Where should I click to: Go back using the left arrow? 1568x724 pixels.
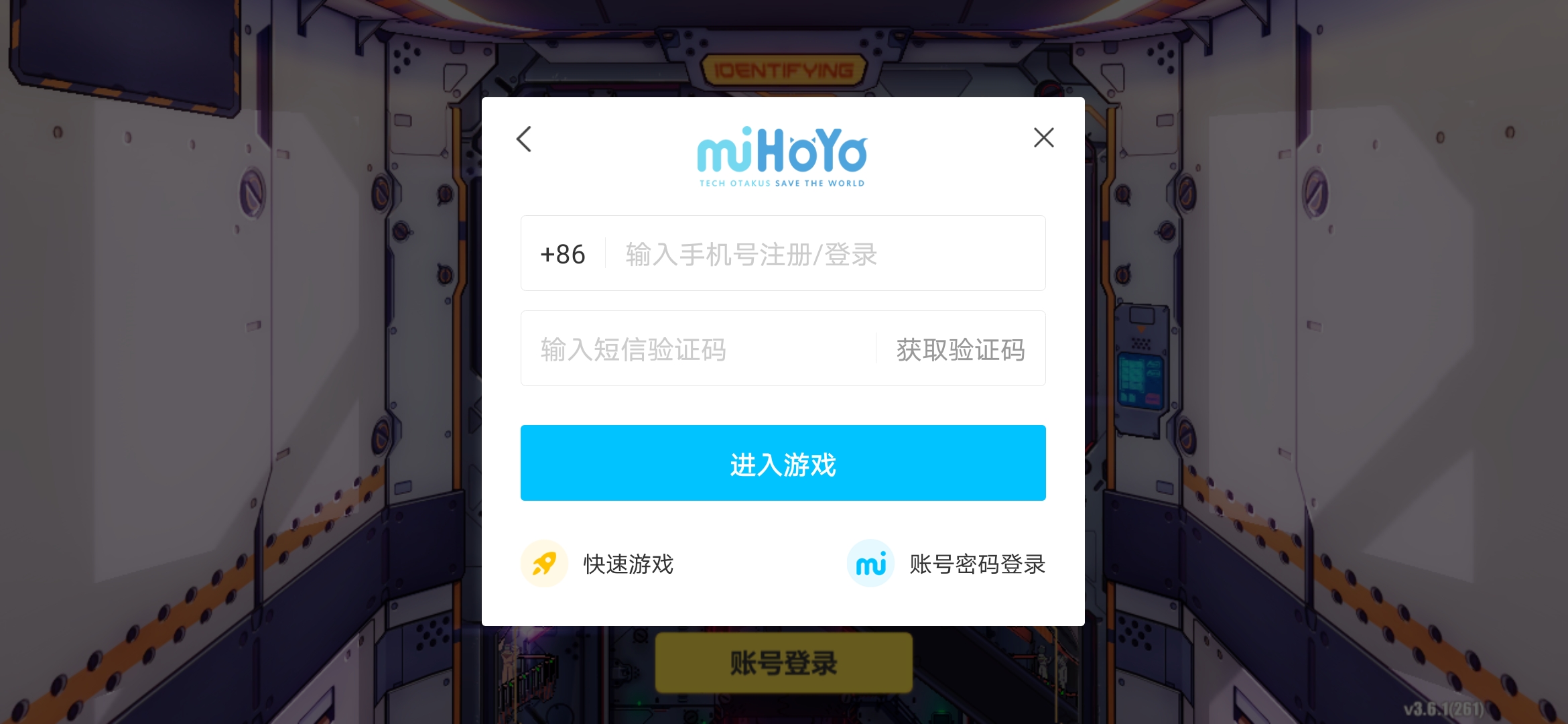point(524,139)
